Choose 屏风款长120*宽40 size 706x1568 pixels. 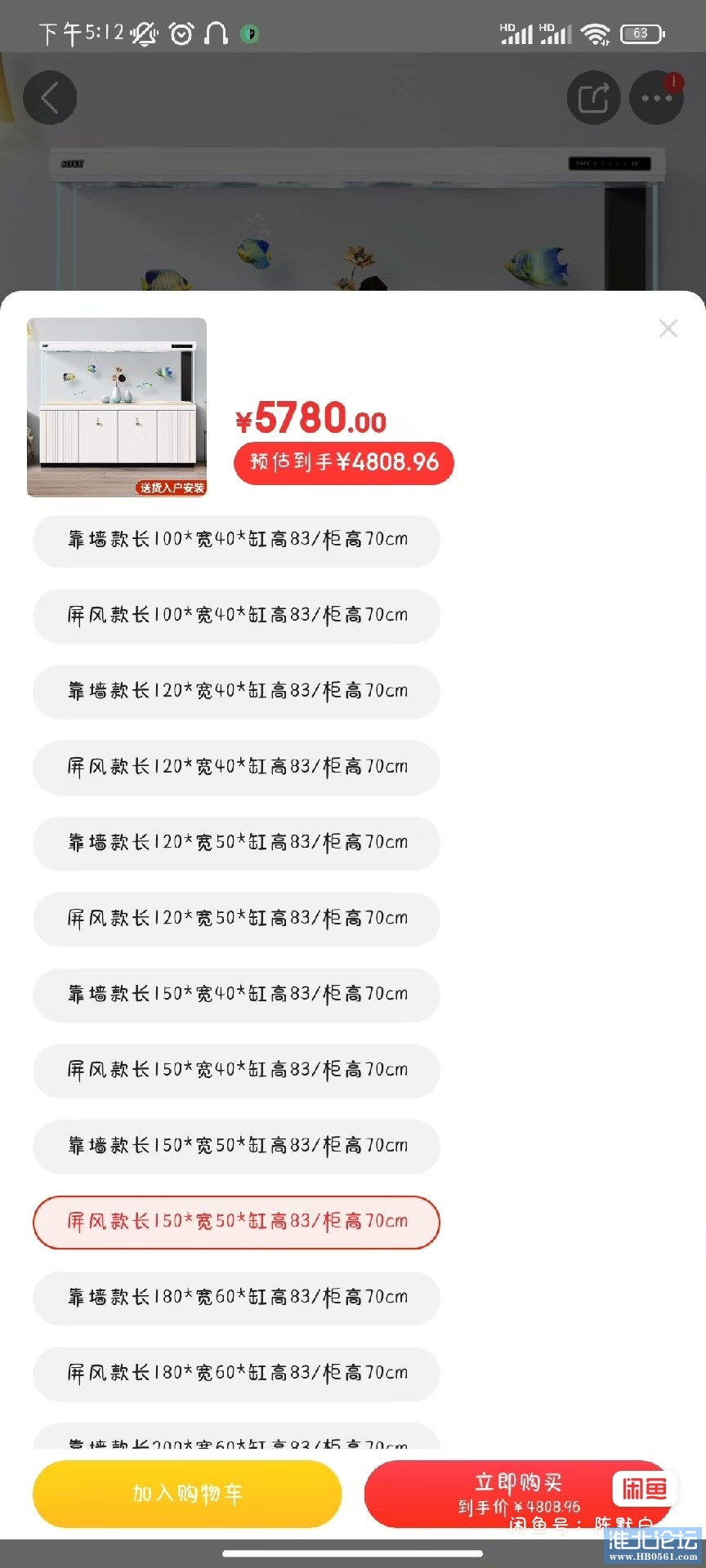click(x=236, y=768)
